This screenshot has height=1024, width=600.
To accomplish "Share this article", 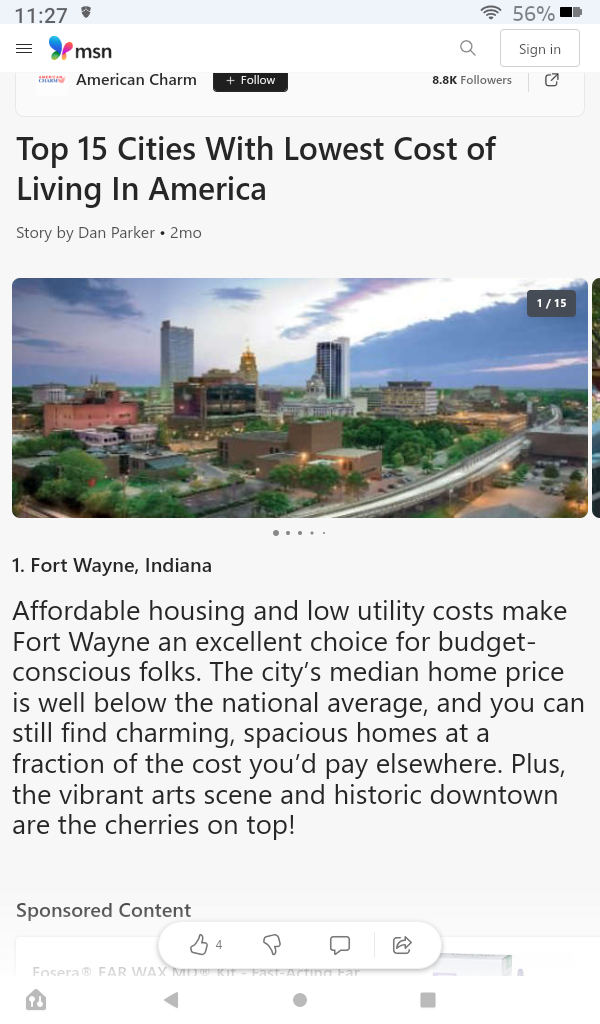I will pyautogui.click(x=402, y=944).
